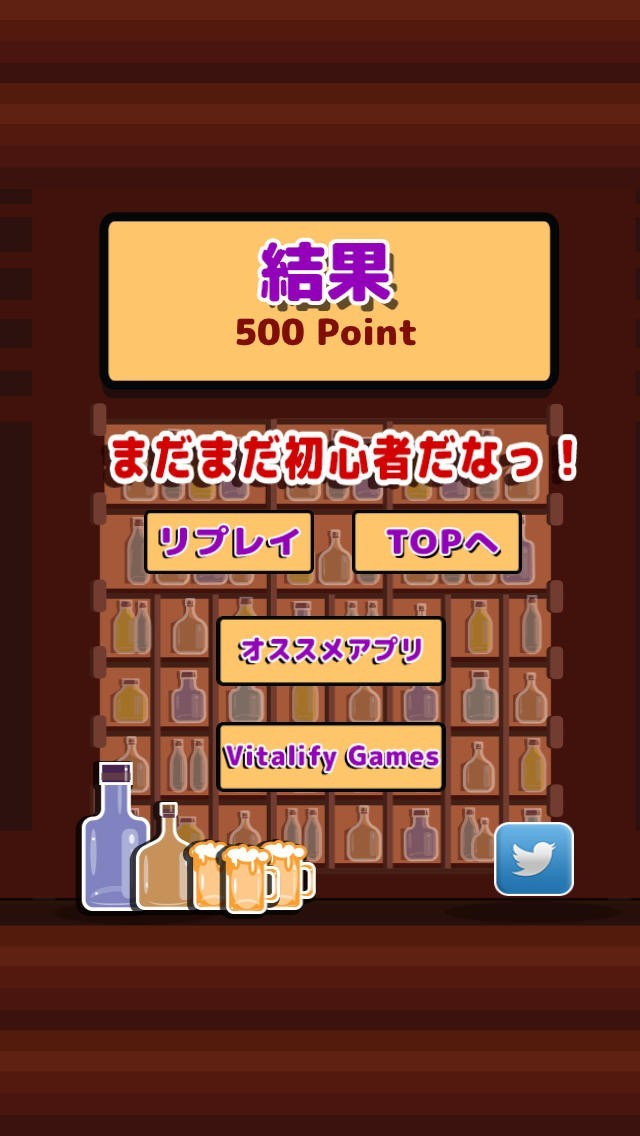Tap the リプレイ replay button

click(x=229, y=542)
